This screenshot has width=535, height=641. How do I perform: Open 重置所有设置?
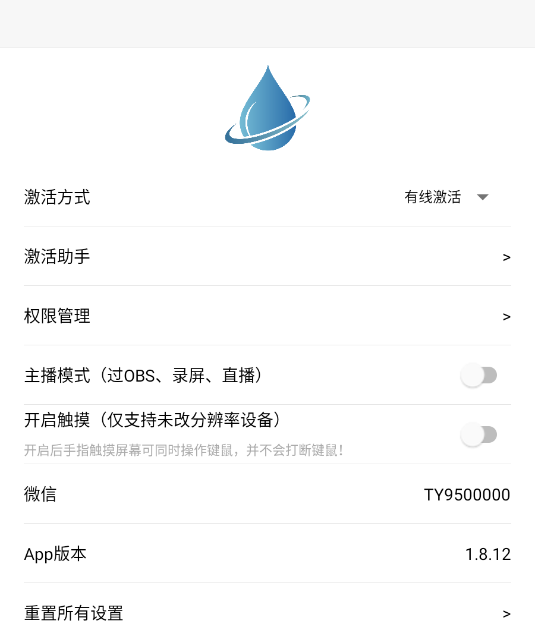(x=267, y=613)
